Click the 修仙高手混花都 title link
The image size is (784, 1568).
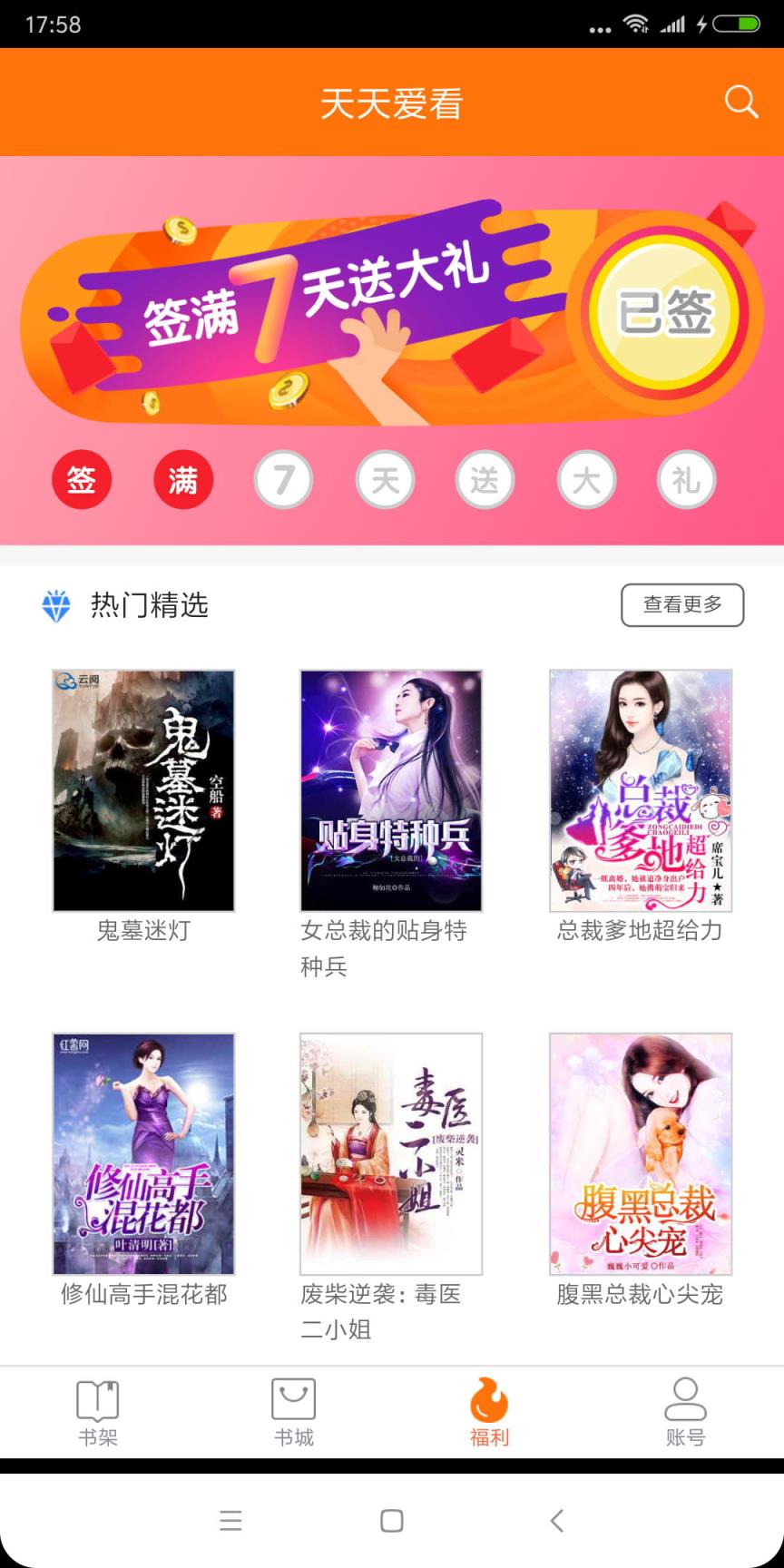pyautogui.click(x=142, y=1295)
